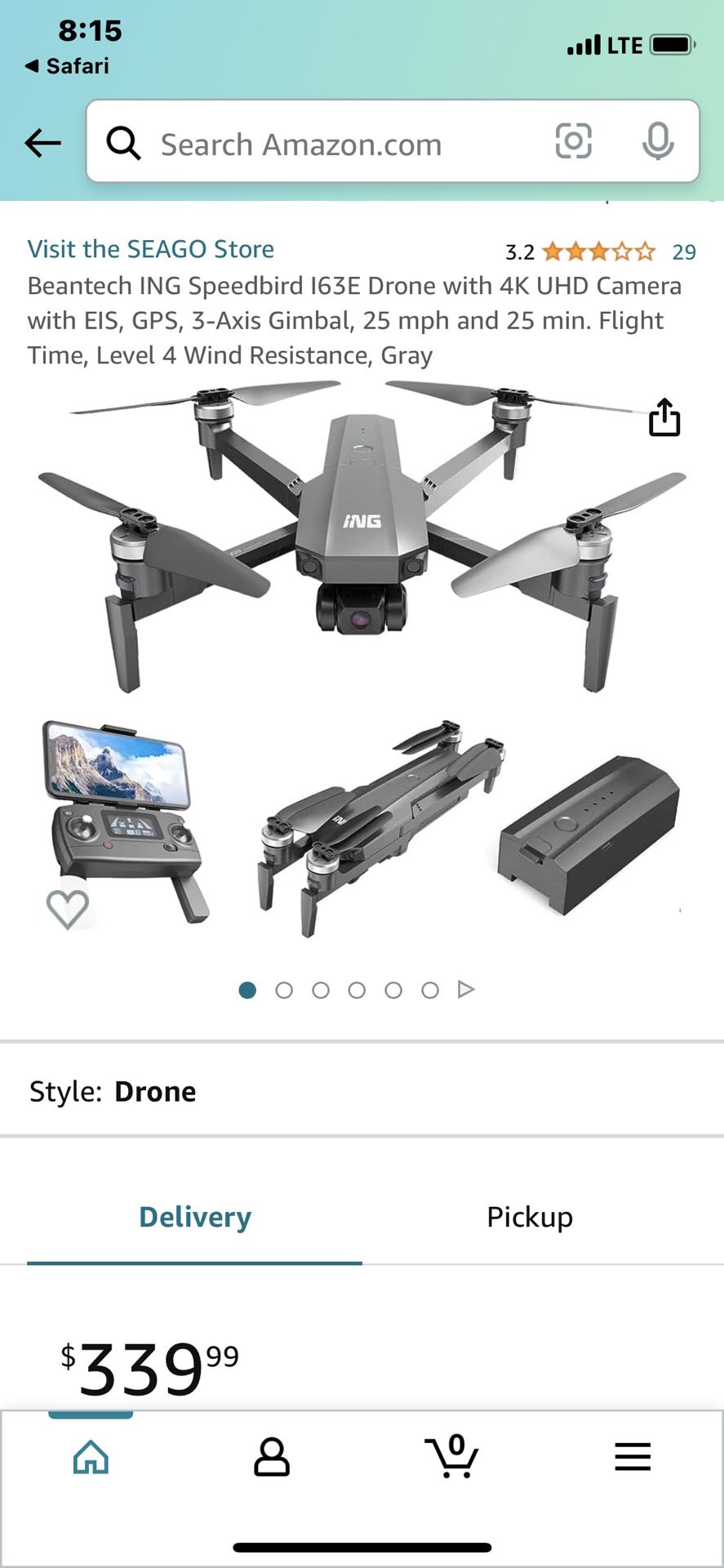Switch fulfillment to Pickup
Screen dimensions: 724x1568
tap(530, 1216)
